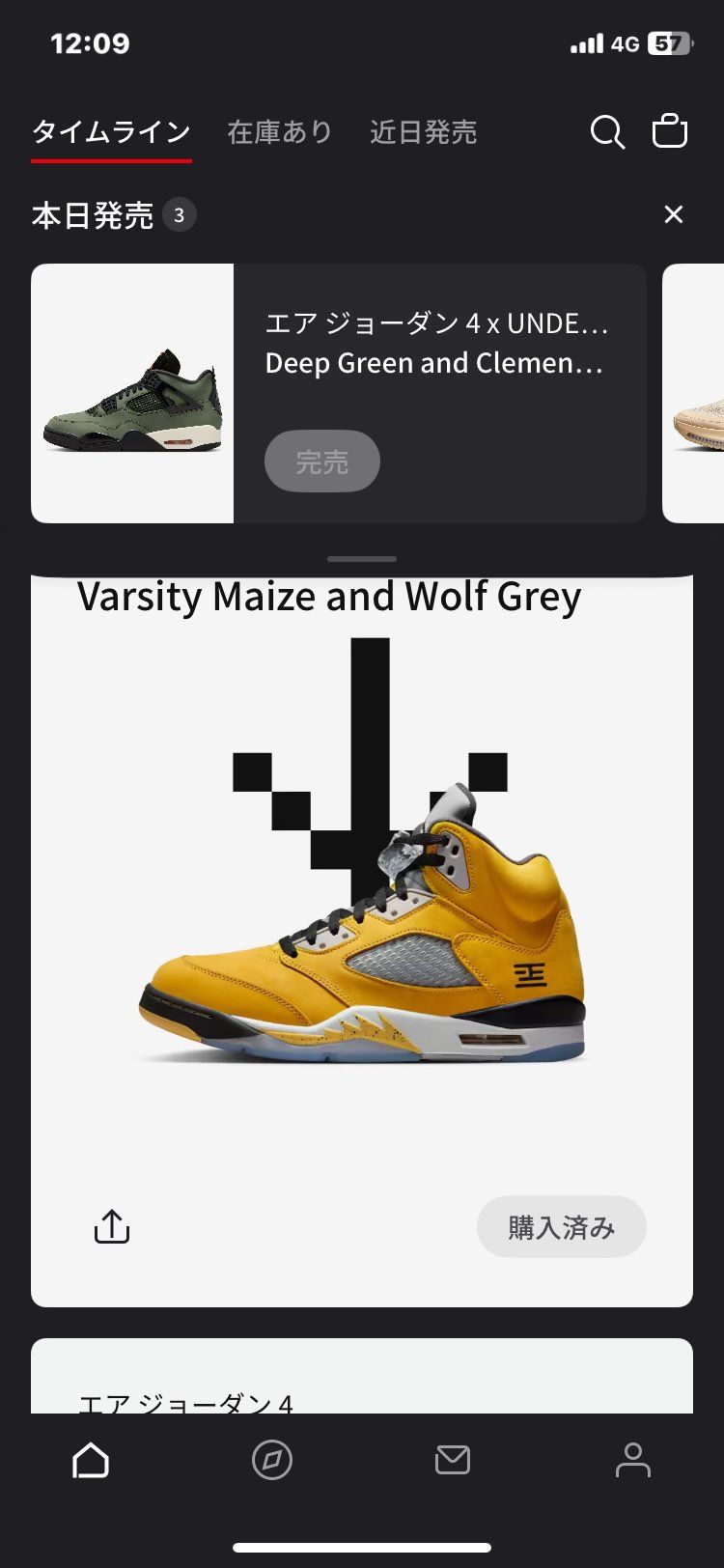Image resolution: width=724 pixels, height=1568 pixels.
Task: Open the inbox envelope tab
Action: point(453,1460)
